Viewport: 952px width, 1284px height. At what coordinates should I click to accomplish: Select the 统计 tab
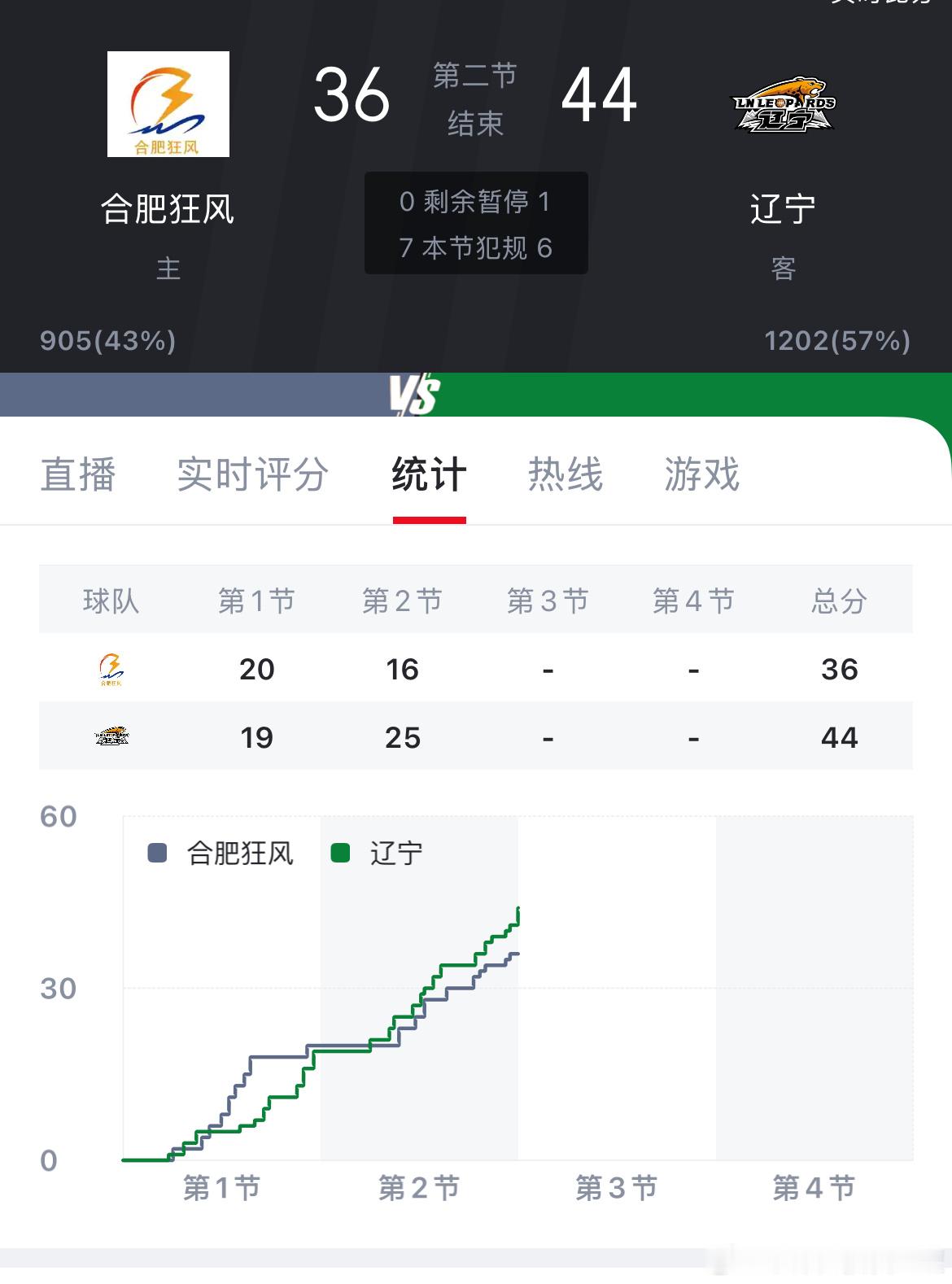click(x=429, y=474)
